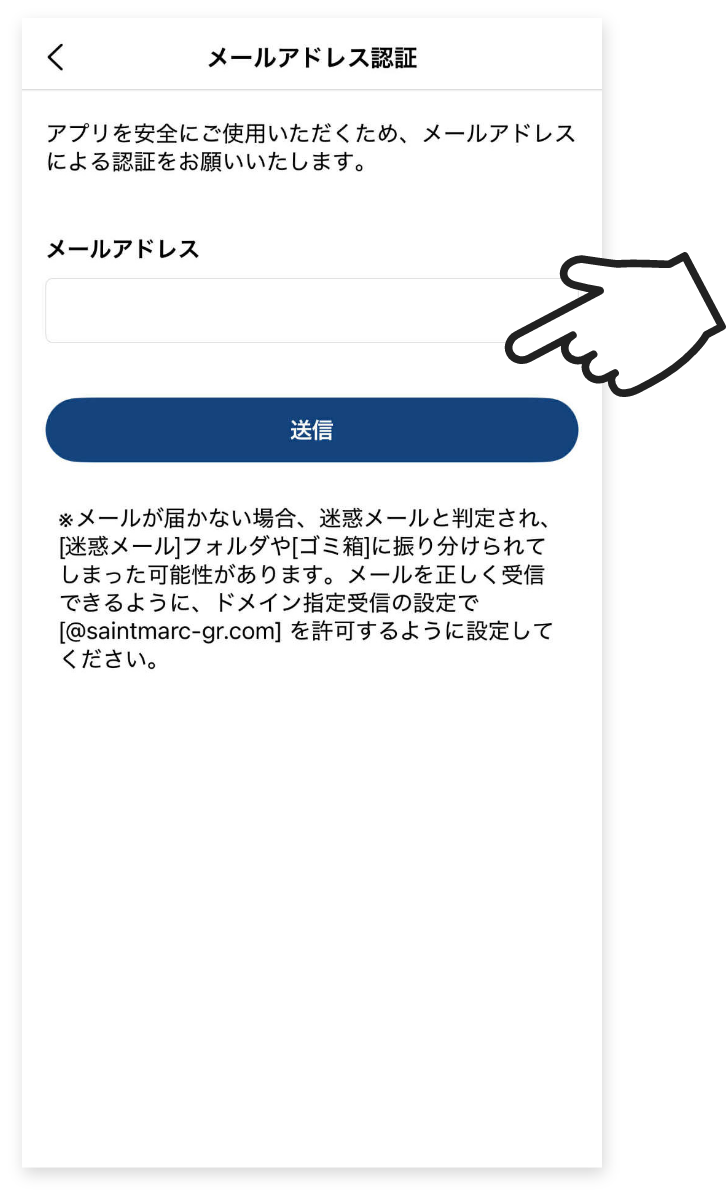Select the 送信 label on the button
Image resolution: width=726 pixels, height=1198 pixels.
[x=312, y=430]
